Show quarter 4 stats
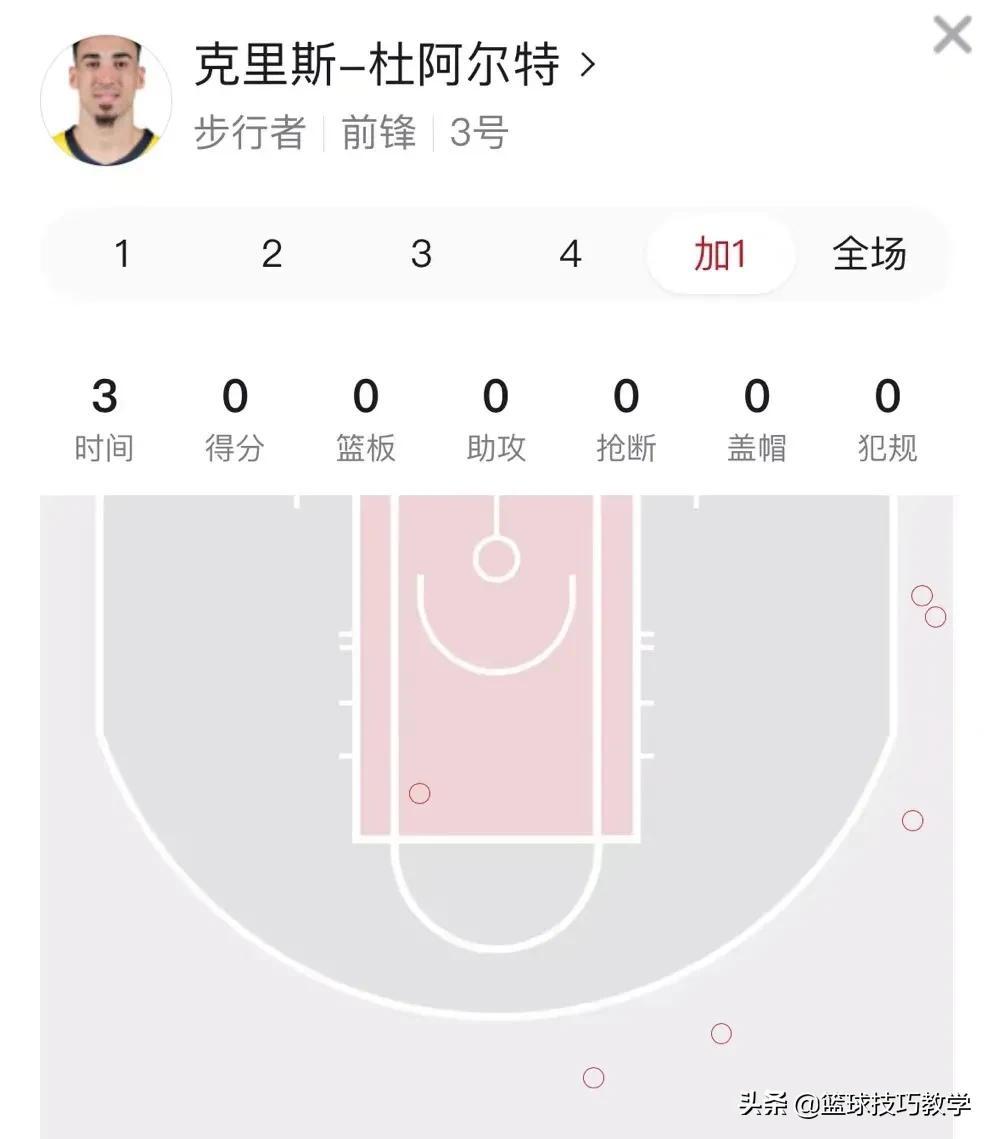This screenshot has height=1139, width=993. pyautogui.click(x=570, y=254)
